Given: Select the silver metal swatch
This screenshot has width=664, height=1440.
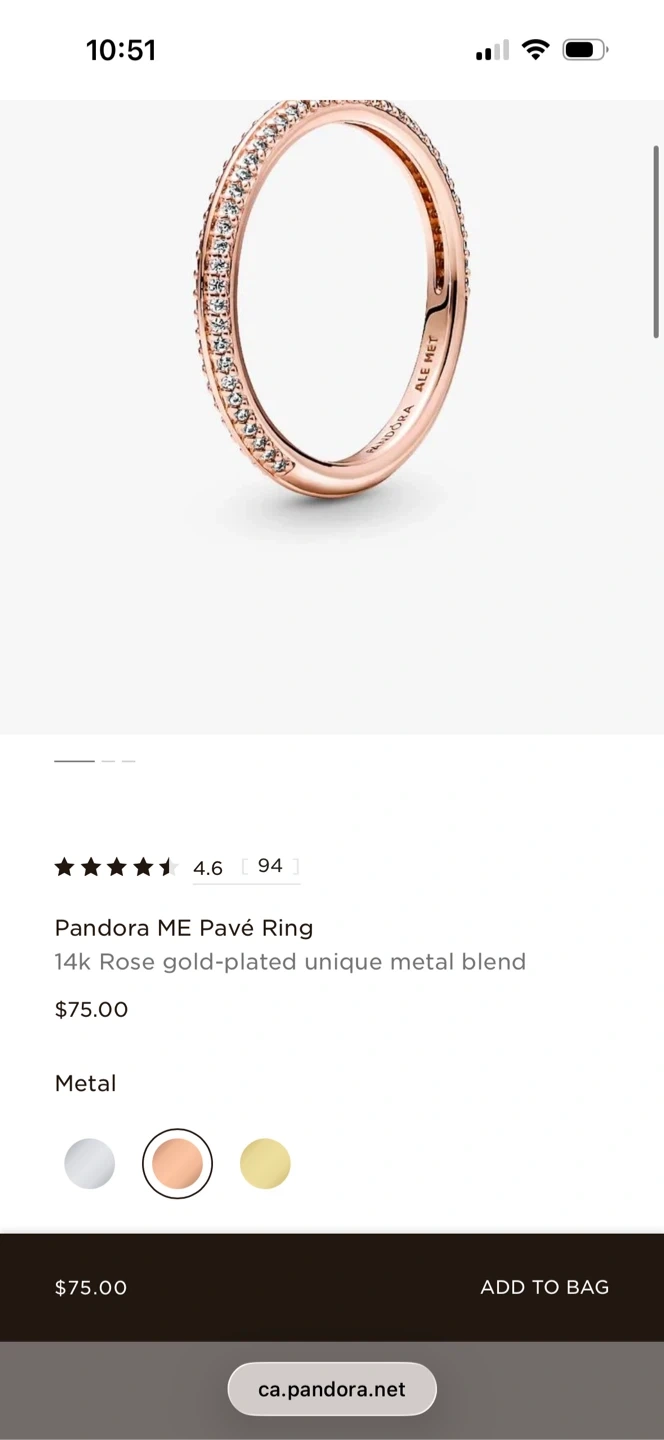Looking at the screenshot, I should (90, 1164).
